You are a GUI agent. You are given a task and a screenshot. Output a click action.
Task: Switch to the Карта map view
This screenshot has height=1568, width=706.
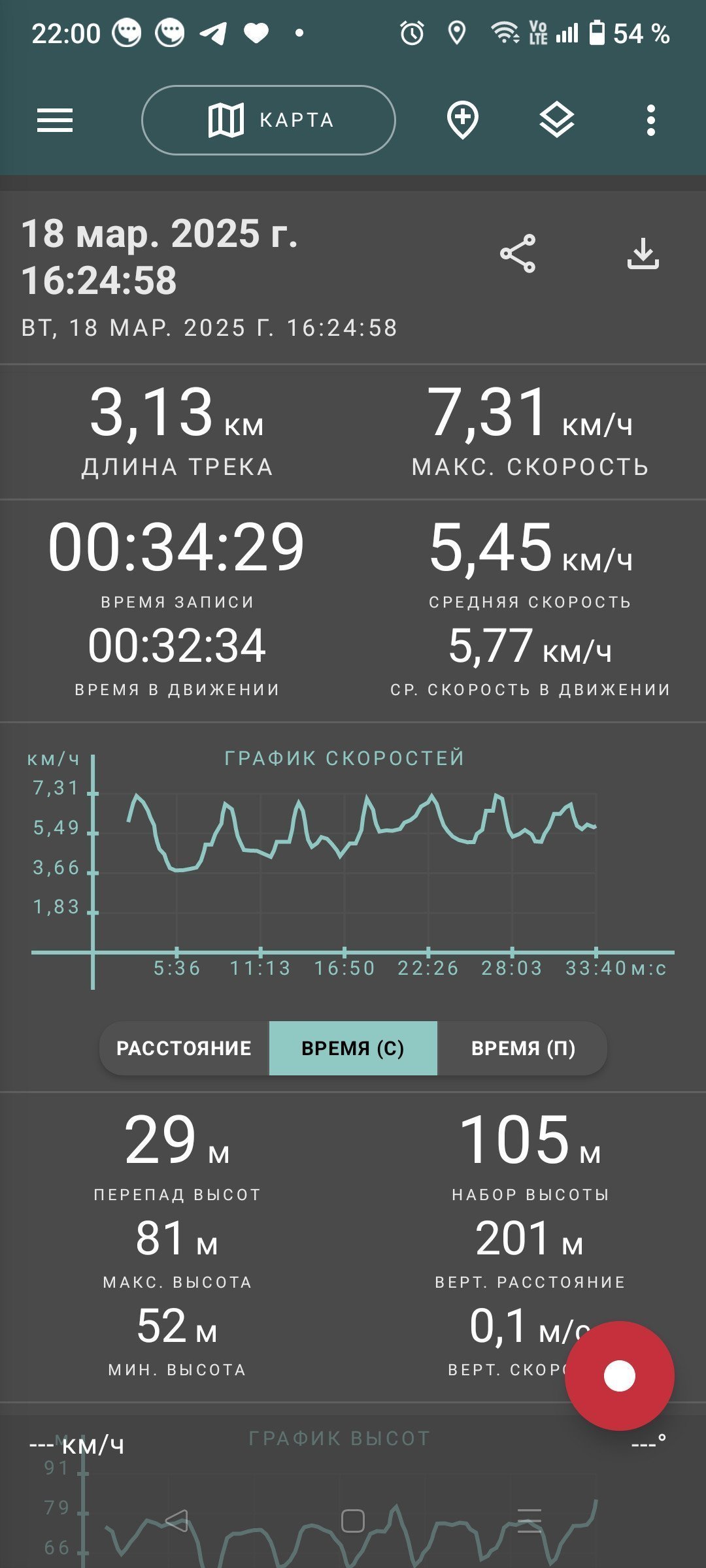268,120
